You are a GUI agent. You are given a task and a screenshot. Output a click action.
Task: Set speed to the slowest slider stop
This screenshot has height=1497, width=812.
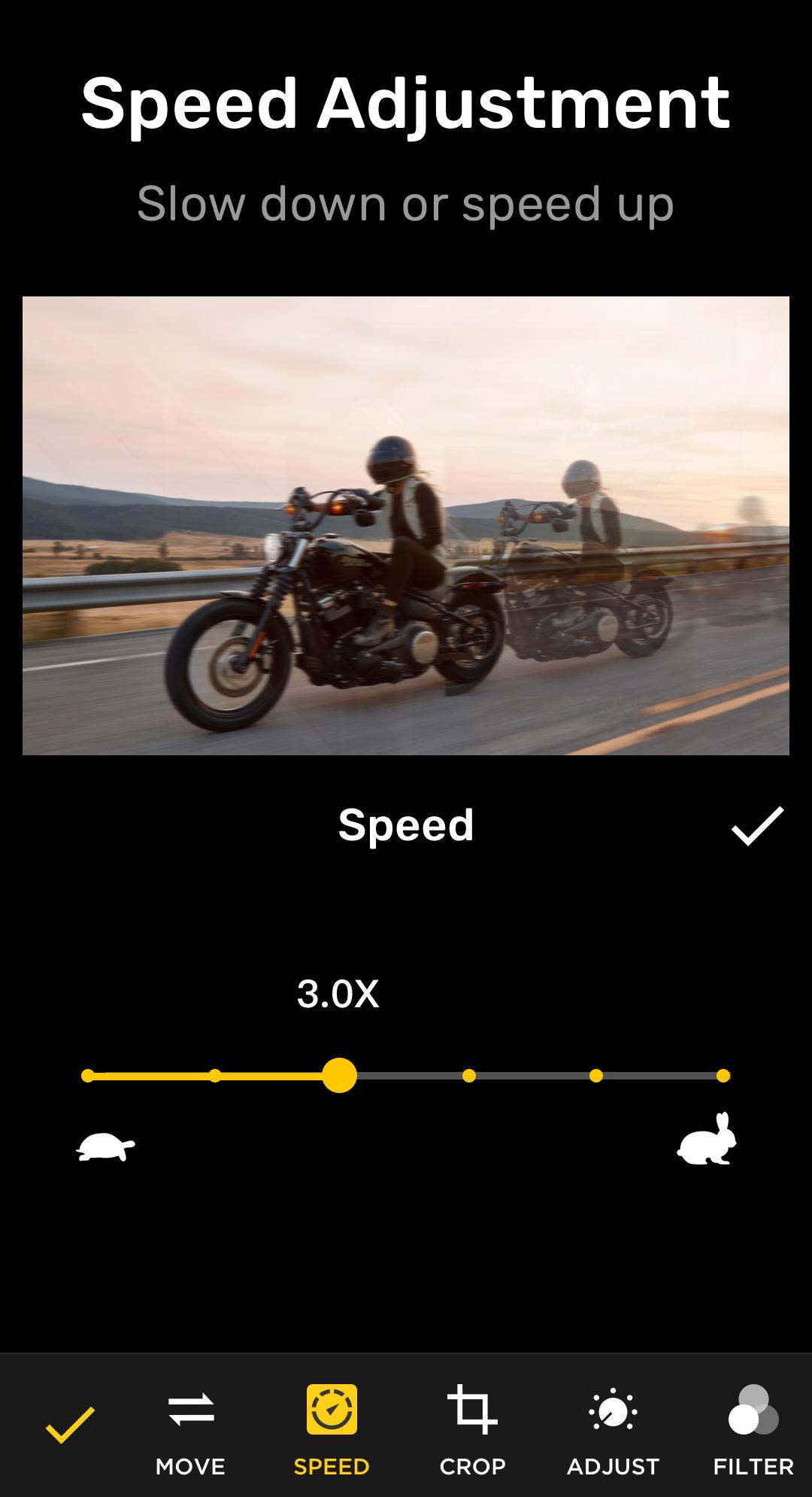coord(88,1076)
